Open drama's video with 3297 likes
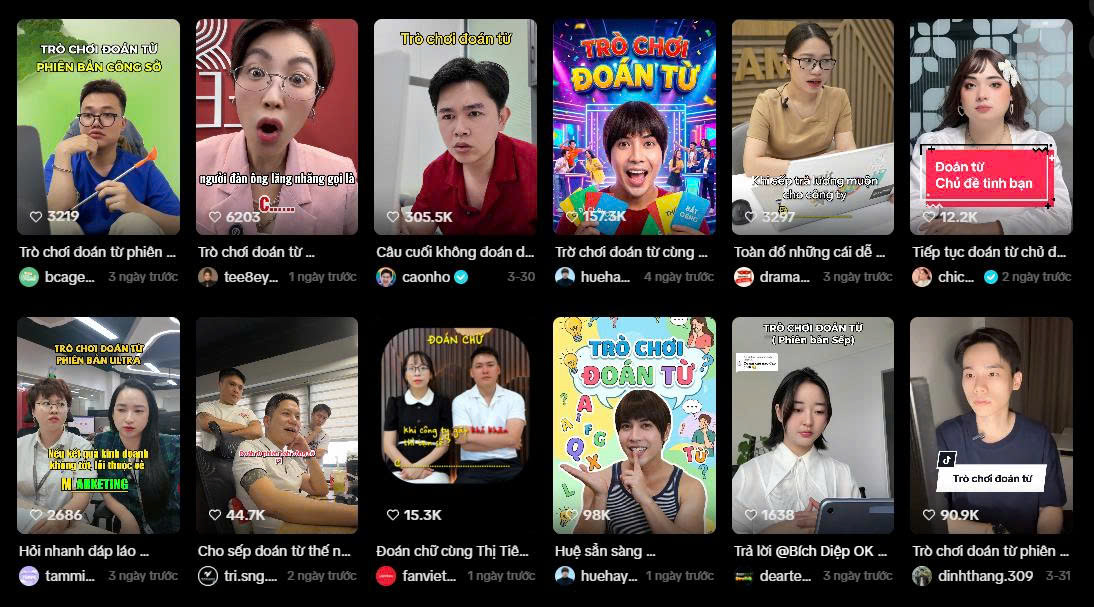This screenshot has width=1094, height=607. (813, 127)
